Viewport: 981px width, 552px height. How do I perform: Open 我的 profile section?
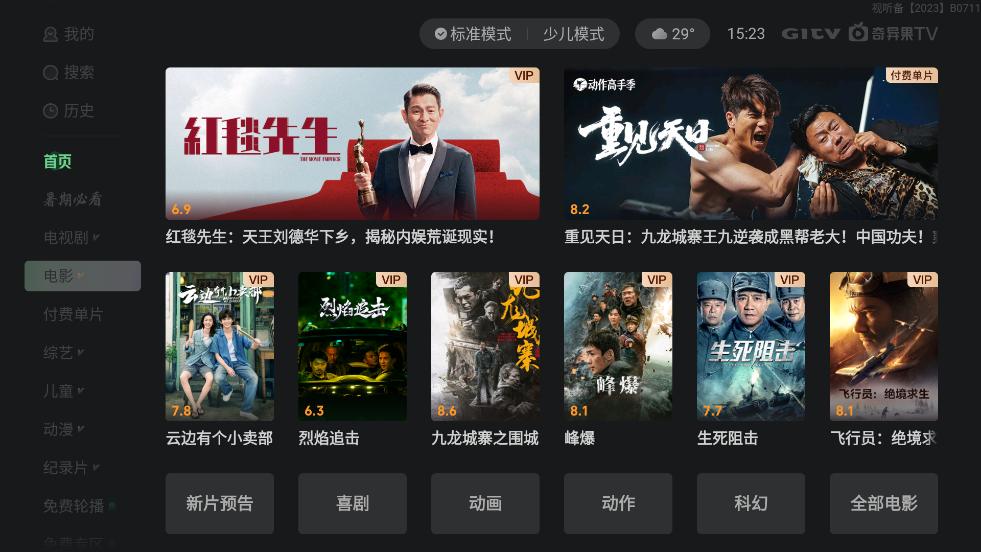(x=69, y=34)
